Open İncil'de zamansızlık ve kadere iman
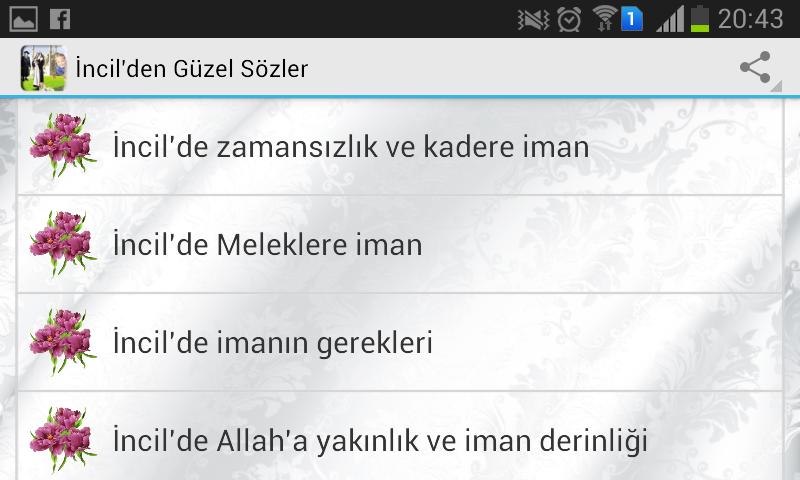 tap(350, 148)
